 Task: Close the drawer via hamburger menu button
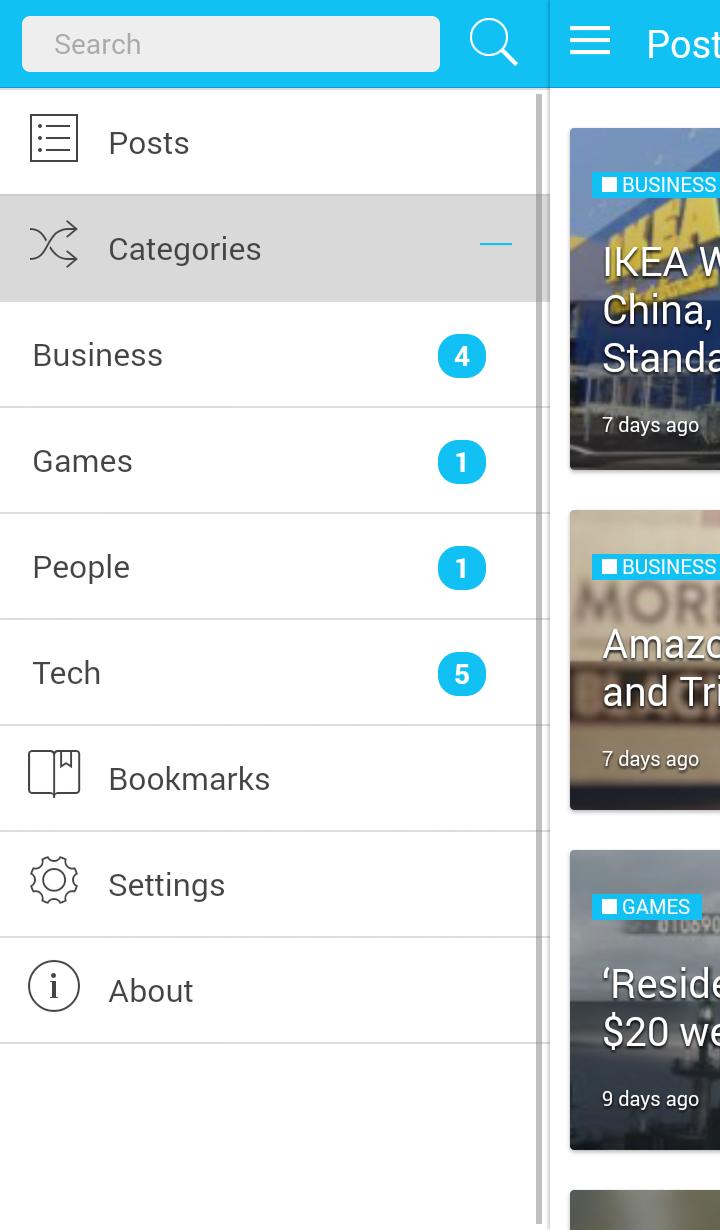(590, 41)
